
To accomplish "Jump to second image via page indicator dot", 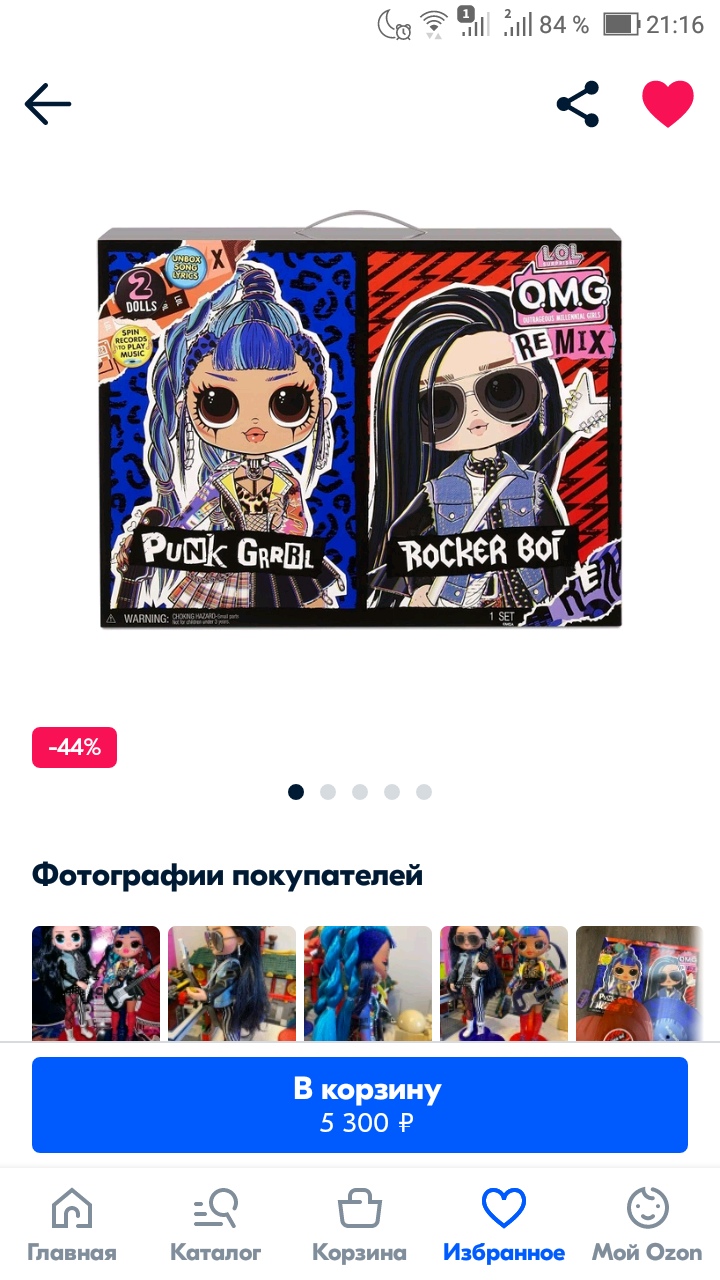I will 328,792.
